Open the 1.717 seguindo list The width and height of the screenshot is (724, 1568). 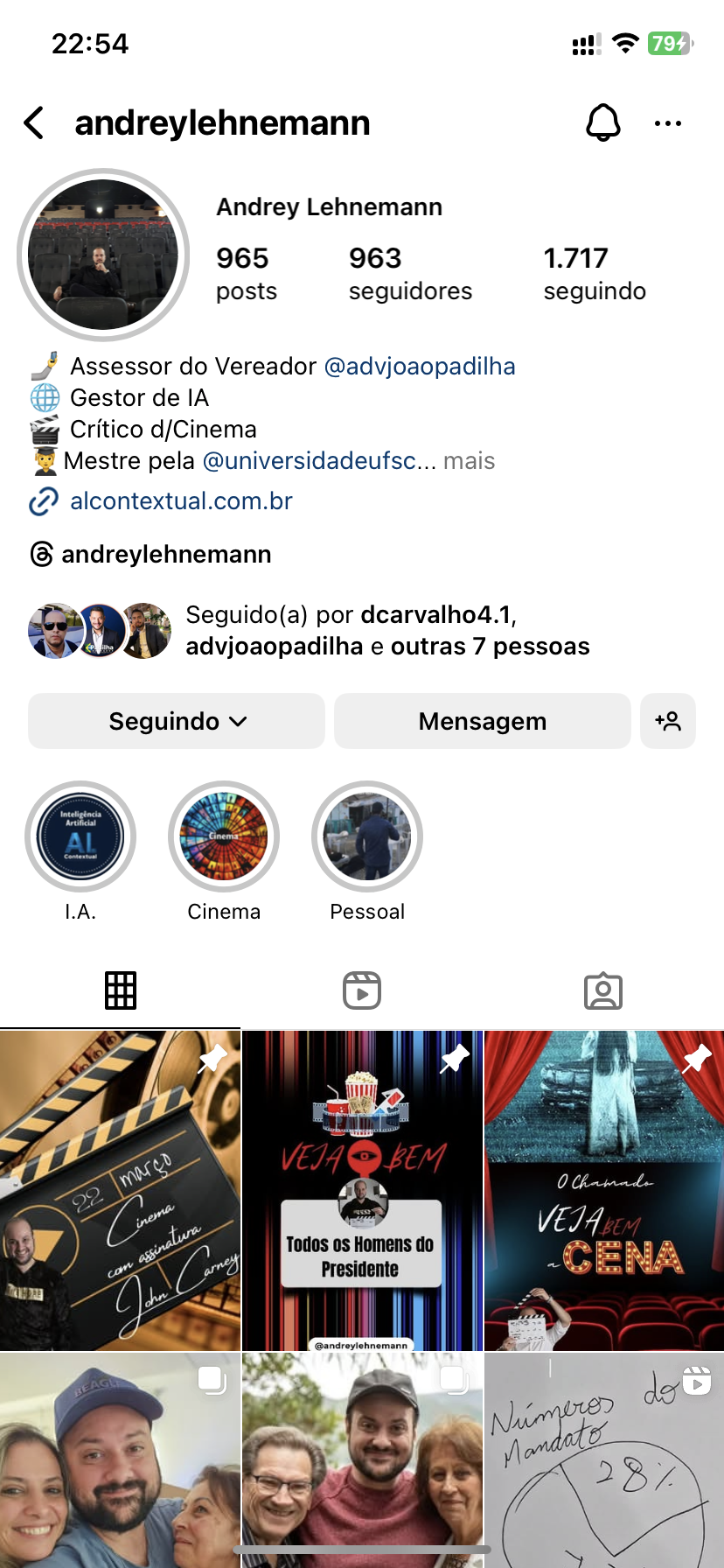595,273
